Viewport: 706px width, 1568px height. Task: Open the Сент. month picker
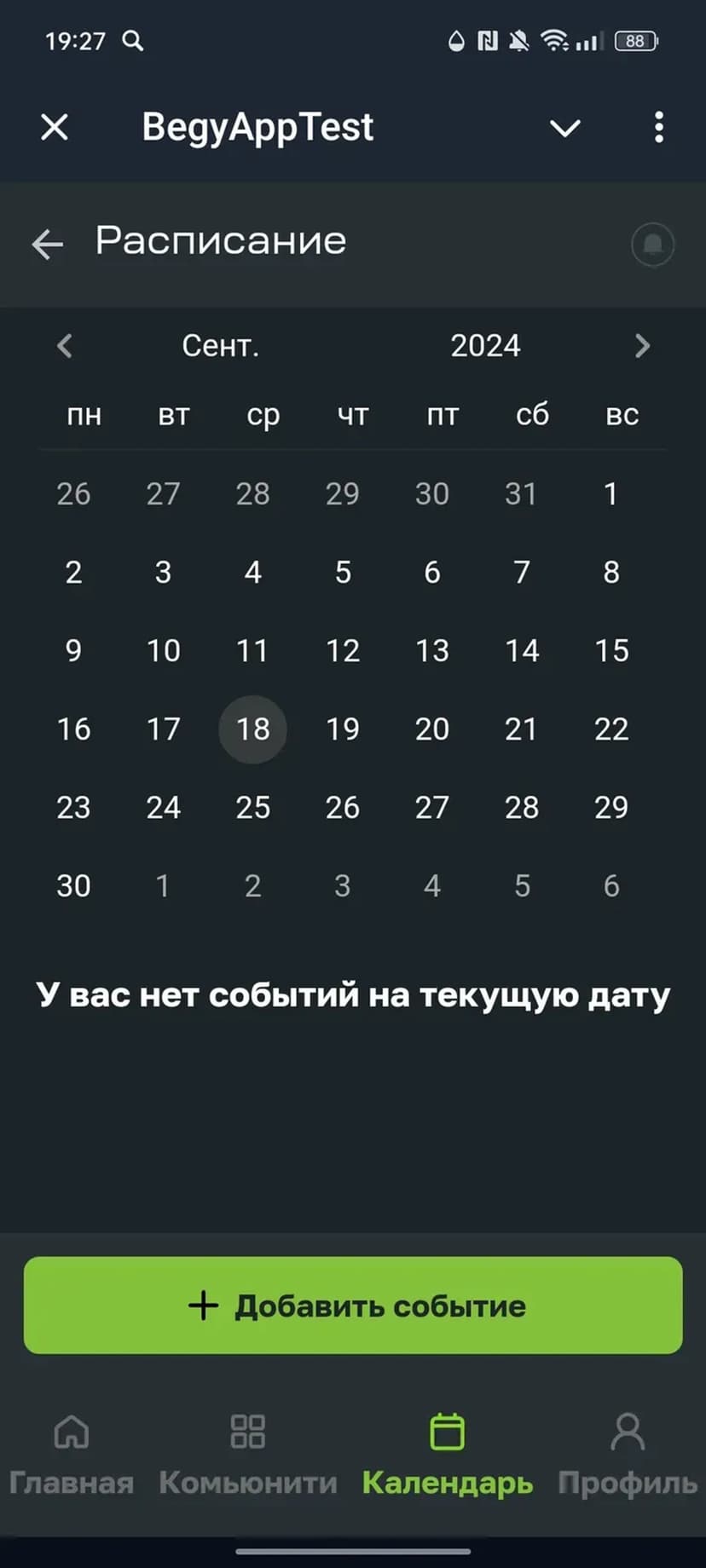click(220, 346)
